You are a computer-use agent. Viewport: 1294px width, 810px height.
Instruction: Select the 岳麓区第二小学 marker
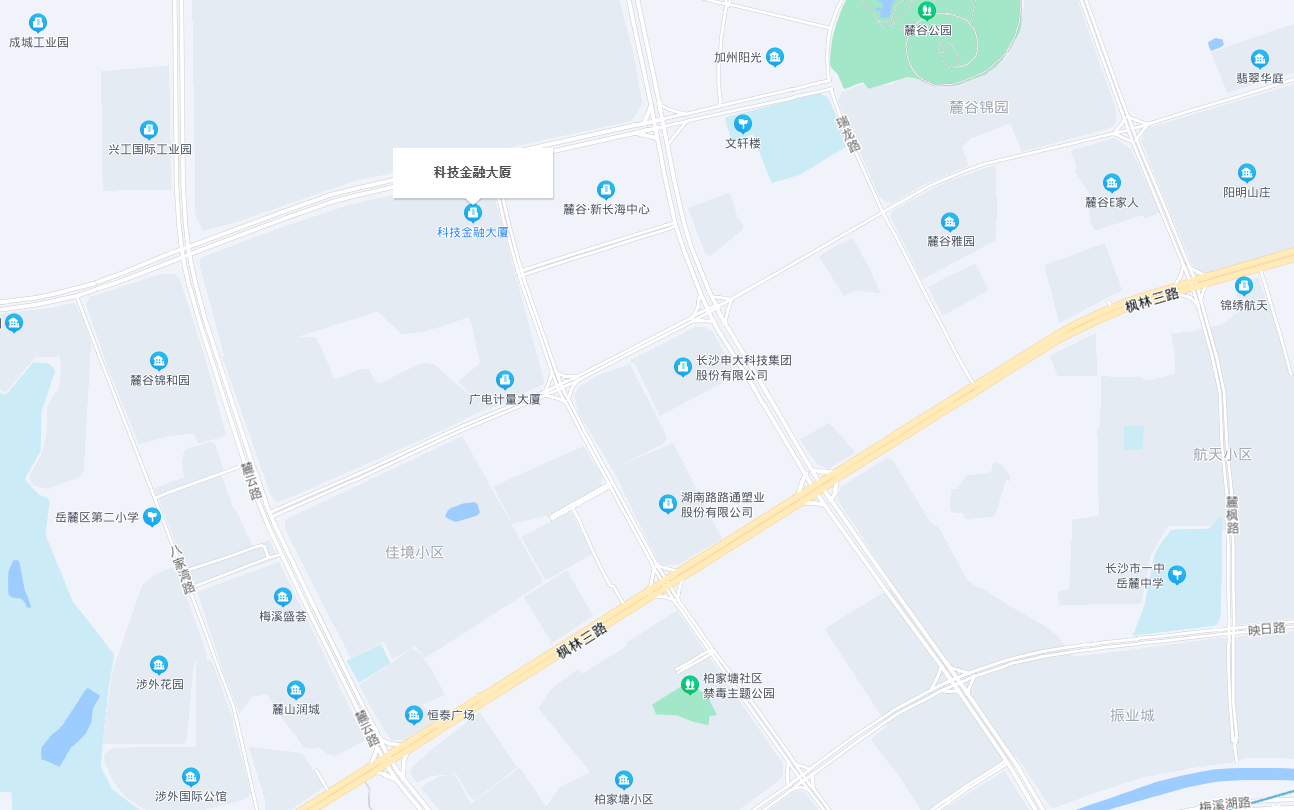point(152,517)
